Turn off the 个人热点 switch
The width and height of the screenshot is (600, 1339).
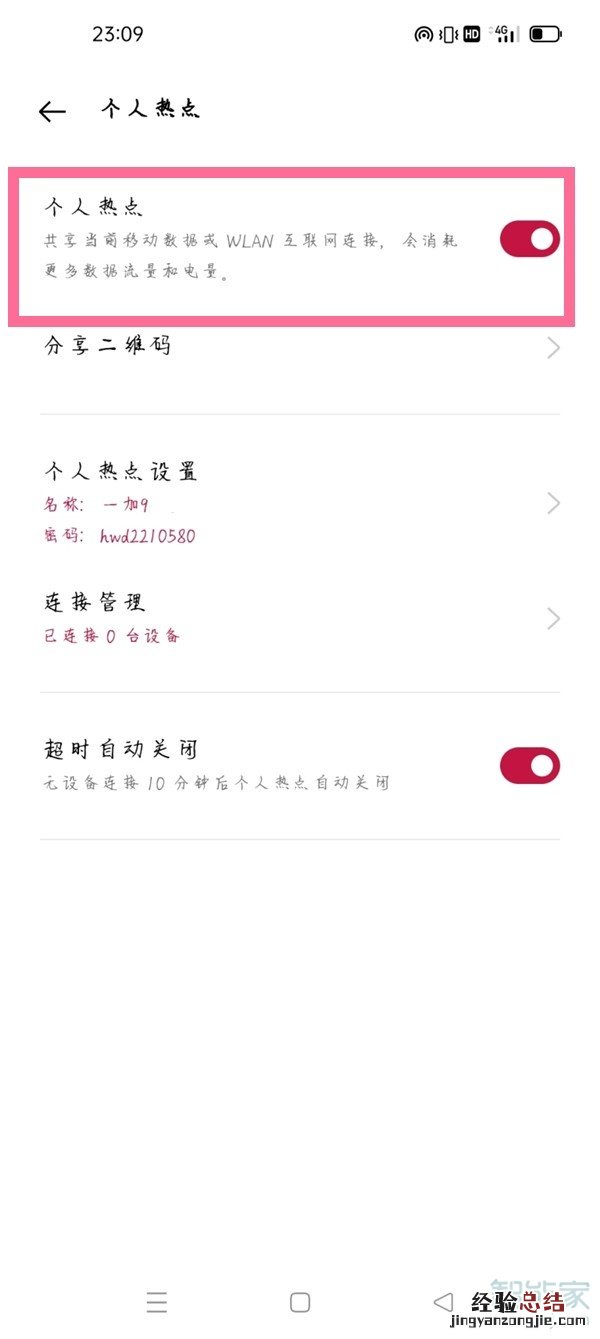(529, 240)
